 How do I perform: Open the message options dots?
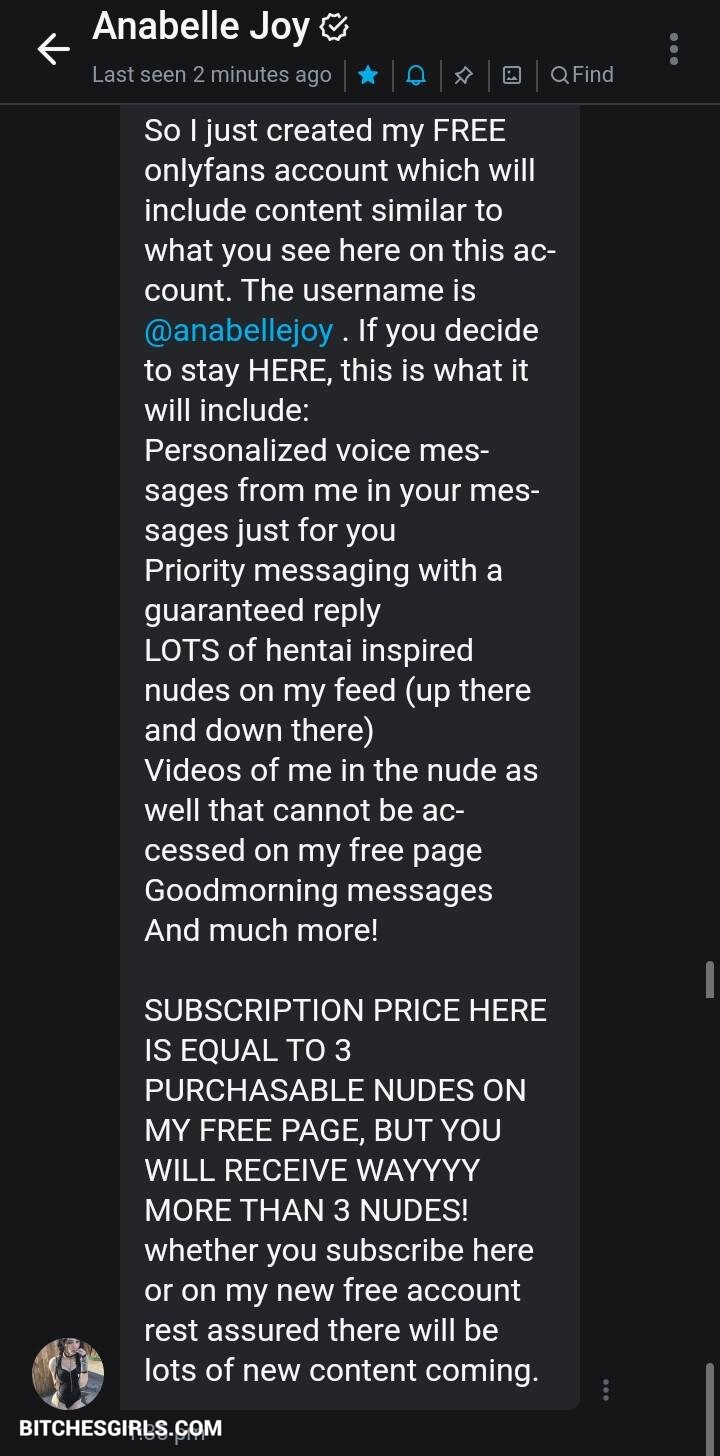click(x=606, y=1390)
